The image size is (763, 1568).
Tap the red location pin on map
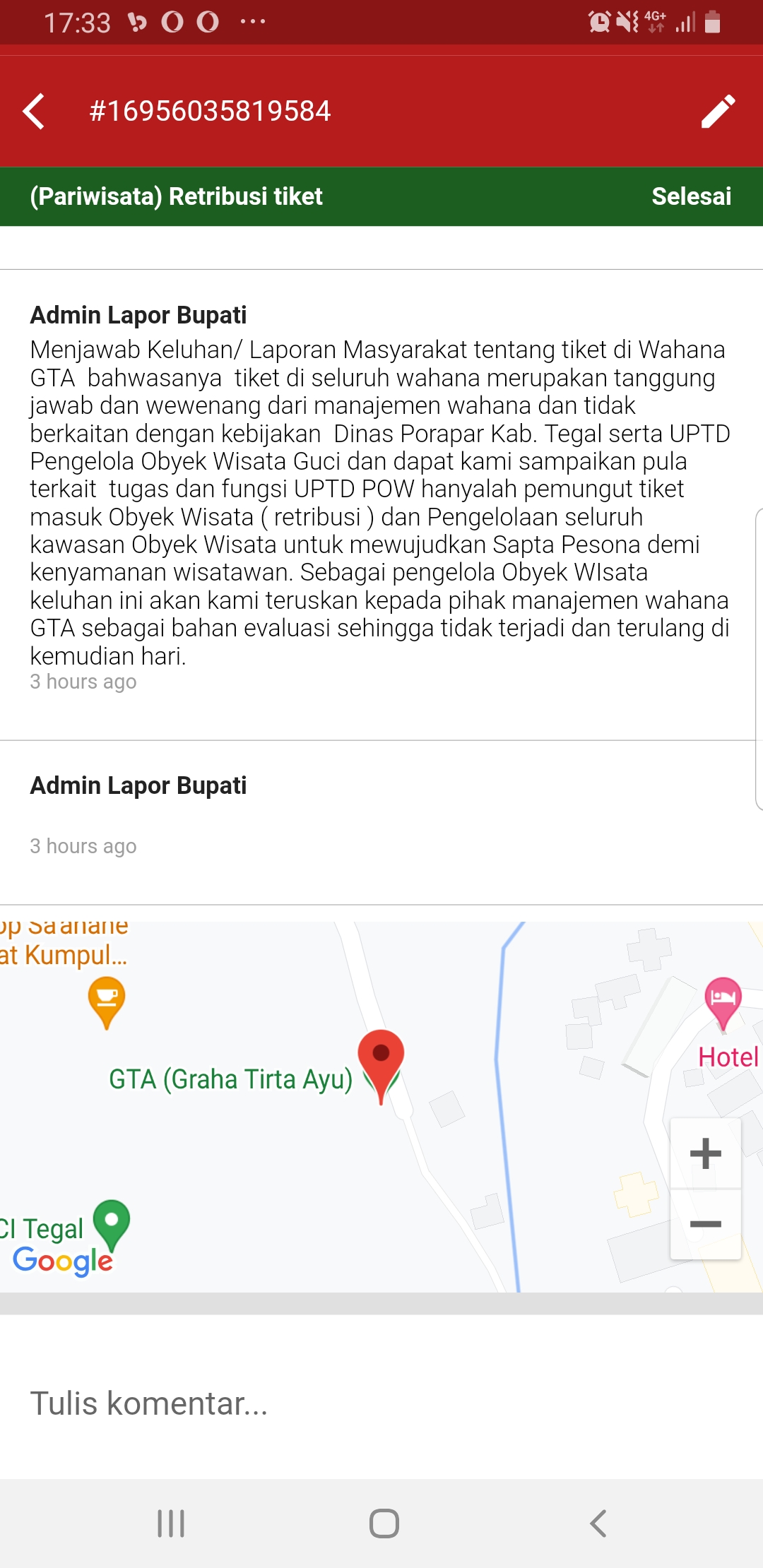tap(381, 1066)
